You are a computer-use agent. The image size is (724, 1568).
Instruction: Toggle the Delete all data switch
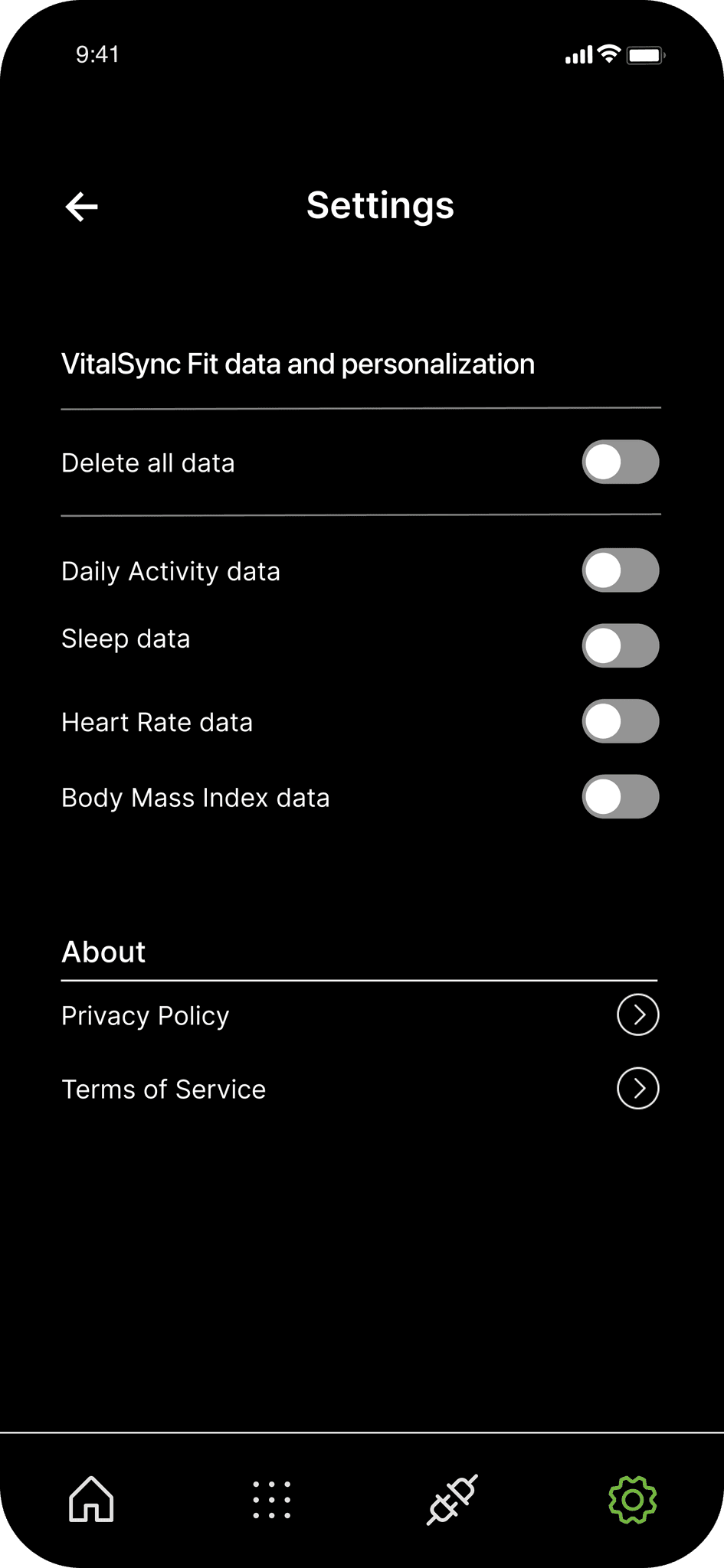click(620, 462)
